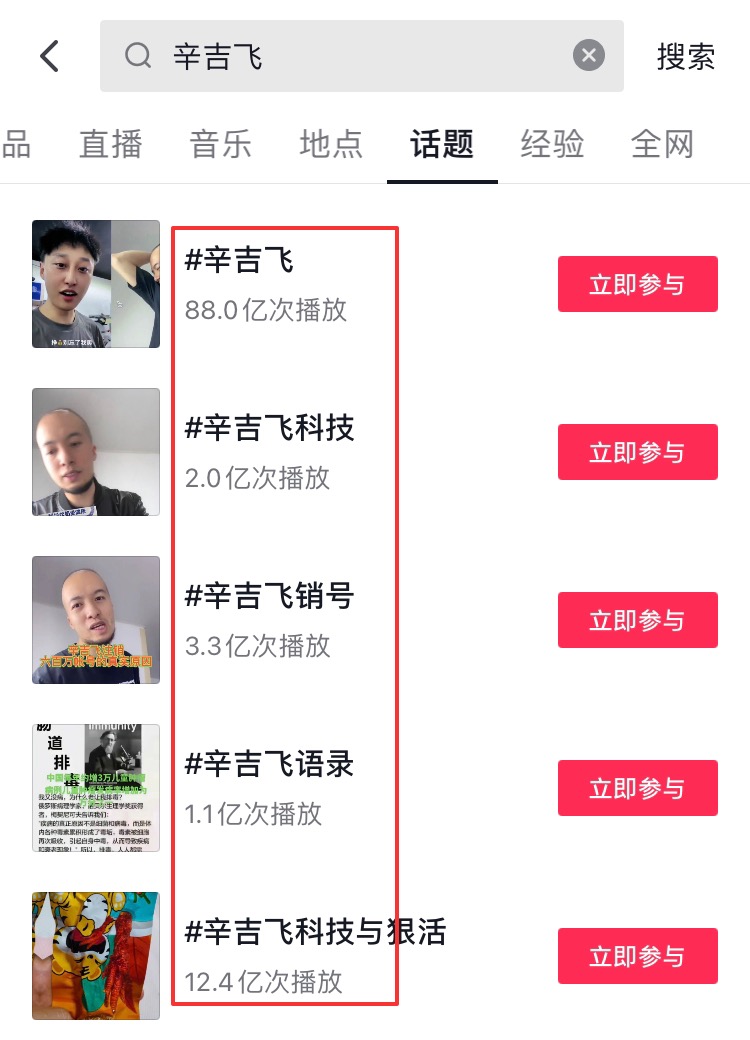The width and height of the screenshot is (750, 1040).
Task: Tap the back arrow icon
Action: click(x=49, y=55)
